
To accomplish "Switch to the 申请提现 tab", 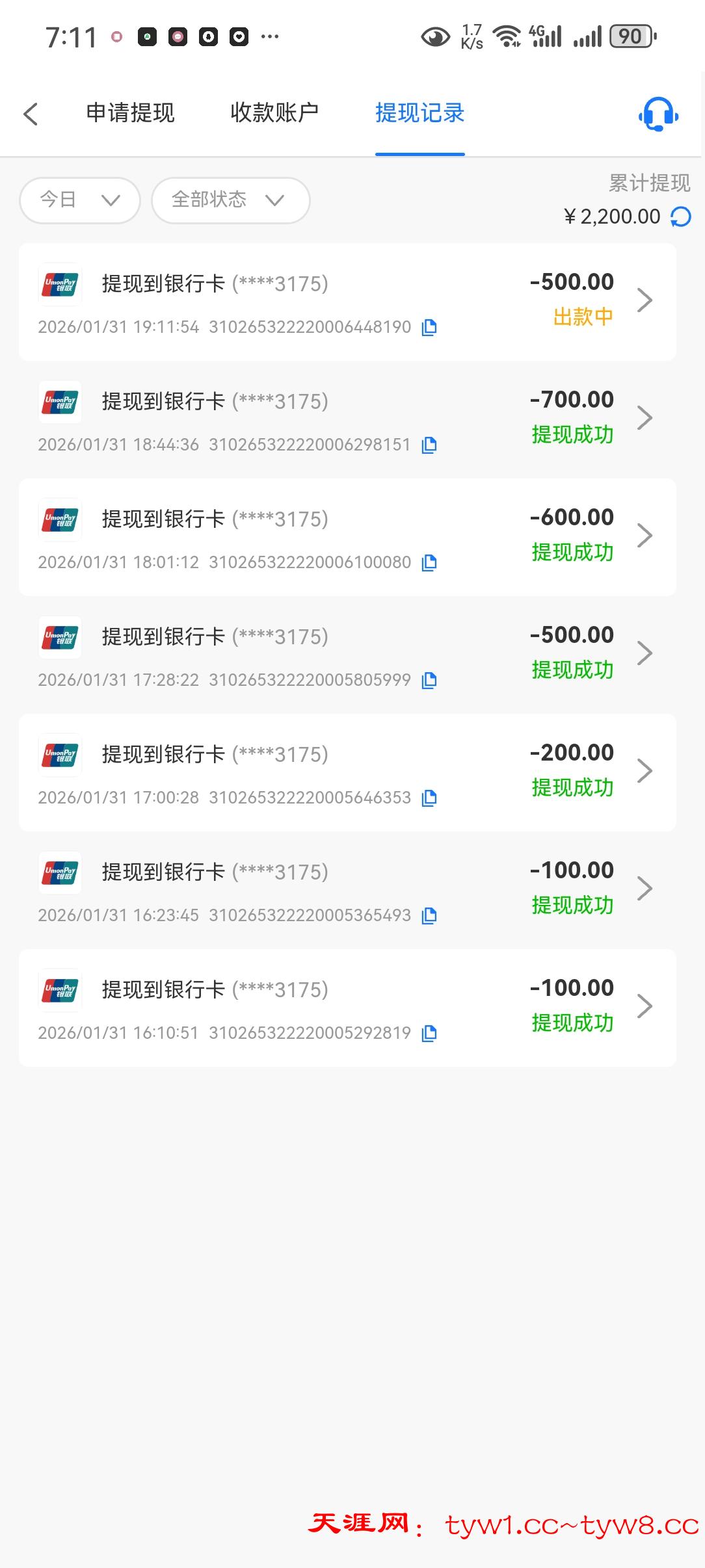I will click(x=130, y=113).
